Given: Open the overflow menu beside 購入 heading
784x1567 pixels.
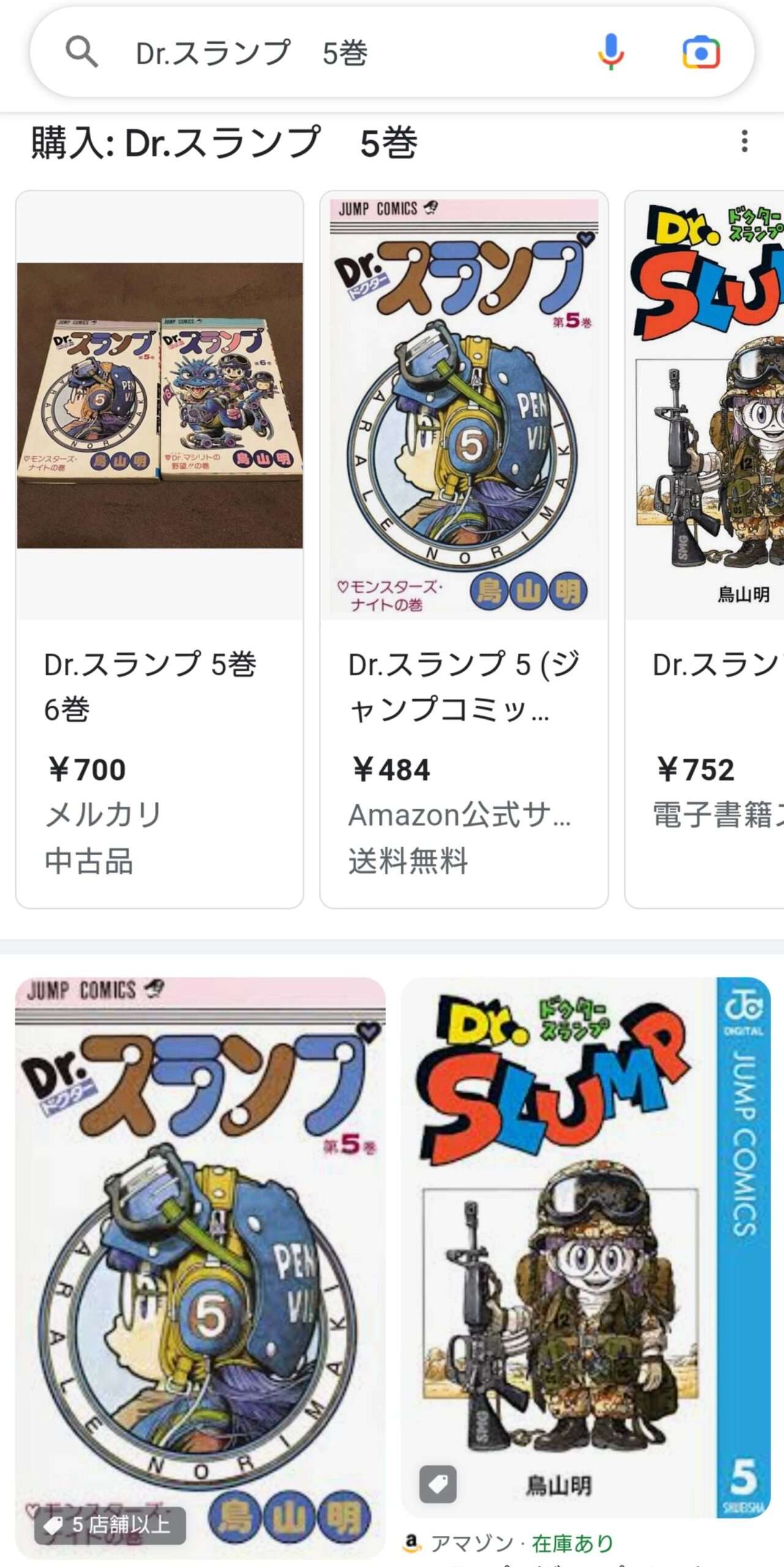Looking at the screenshot, I should (x=744, y=141).
